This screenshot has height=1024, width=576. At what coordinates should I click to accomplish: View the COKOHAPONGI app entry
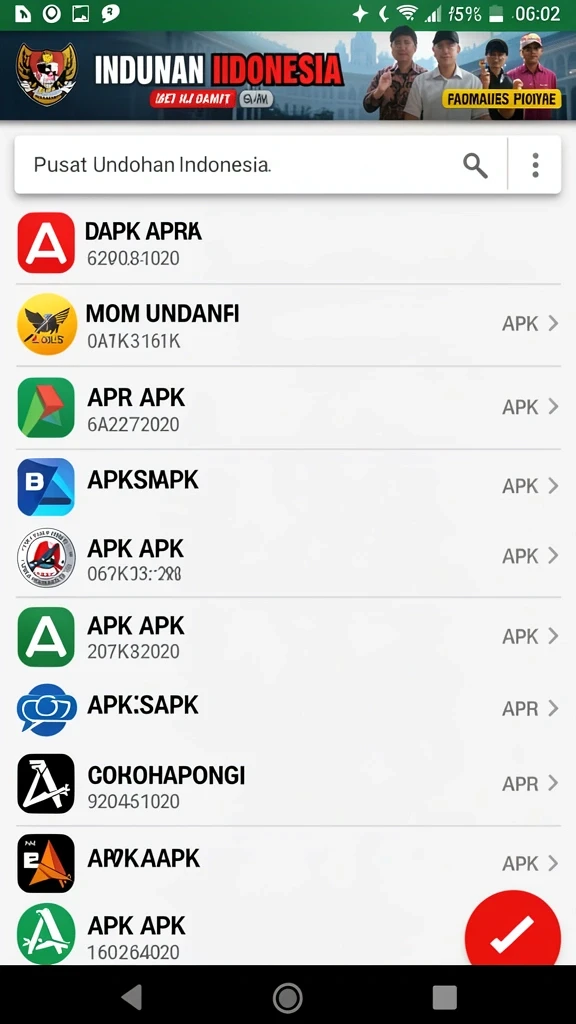287,784
